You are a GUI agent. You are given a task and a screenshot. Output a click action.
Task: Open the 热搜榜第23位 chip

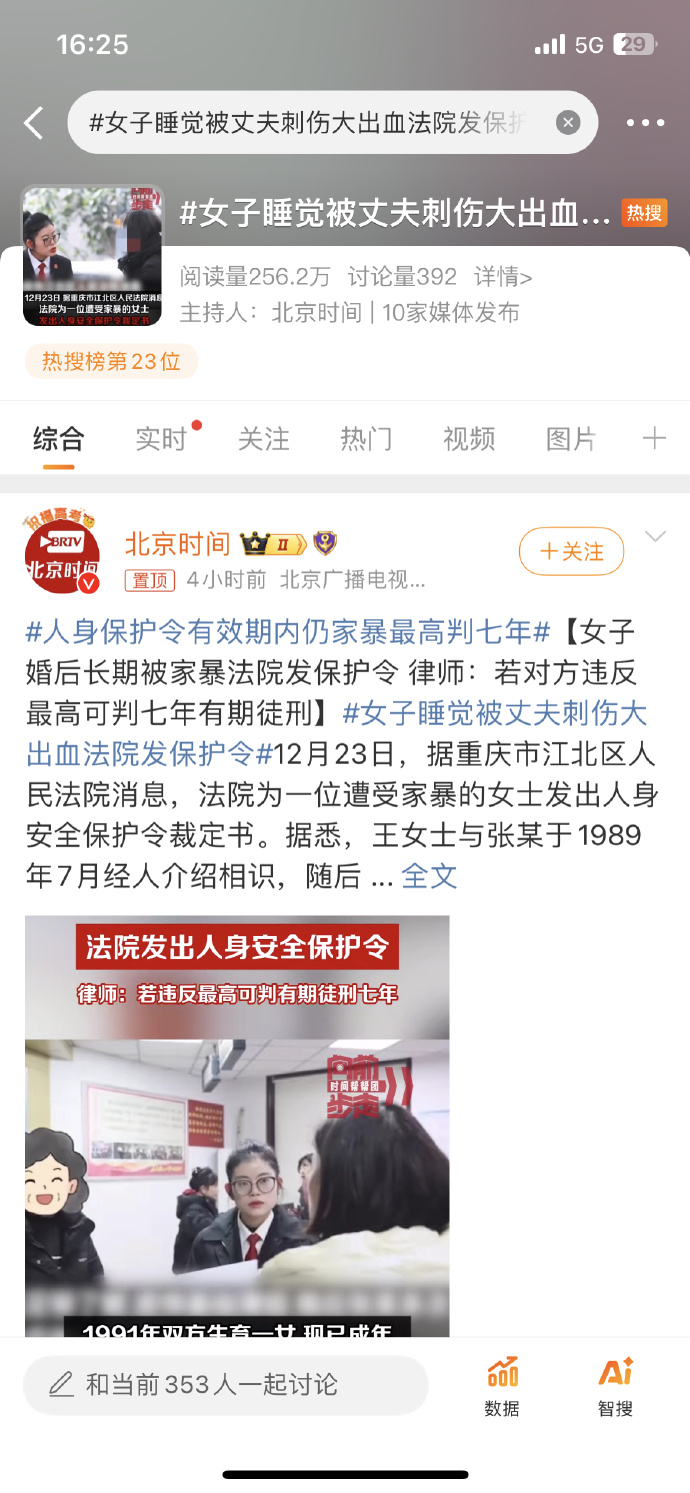click(x=112, y=362)
